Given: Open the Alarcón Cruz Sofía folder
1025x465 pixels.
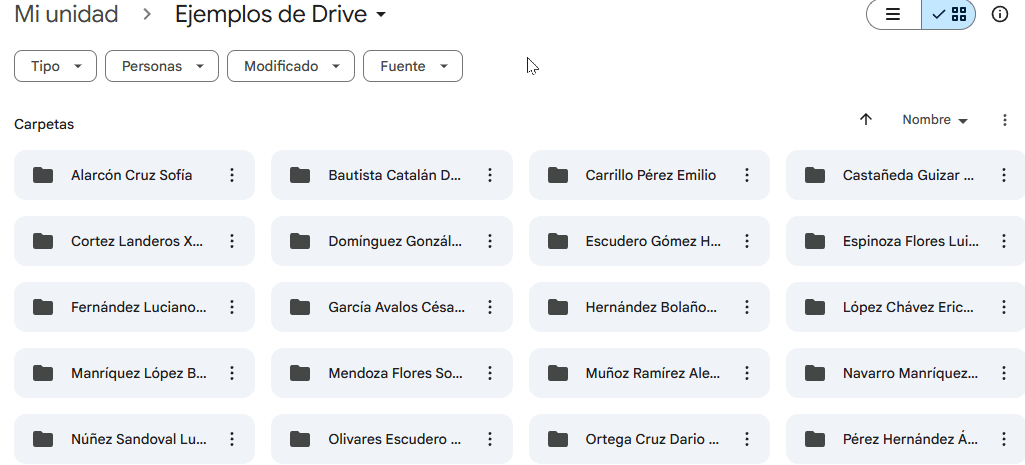Looking at the screenshot, I should coord(131,175).
